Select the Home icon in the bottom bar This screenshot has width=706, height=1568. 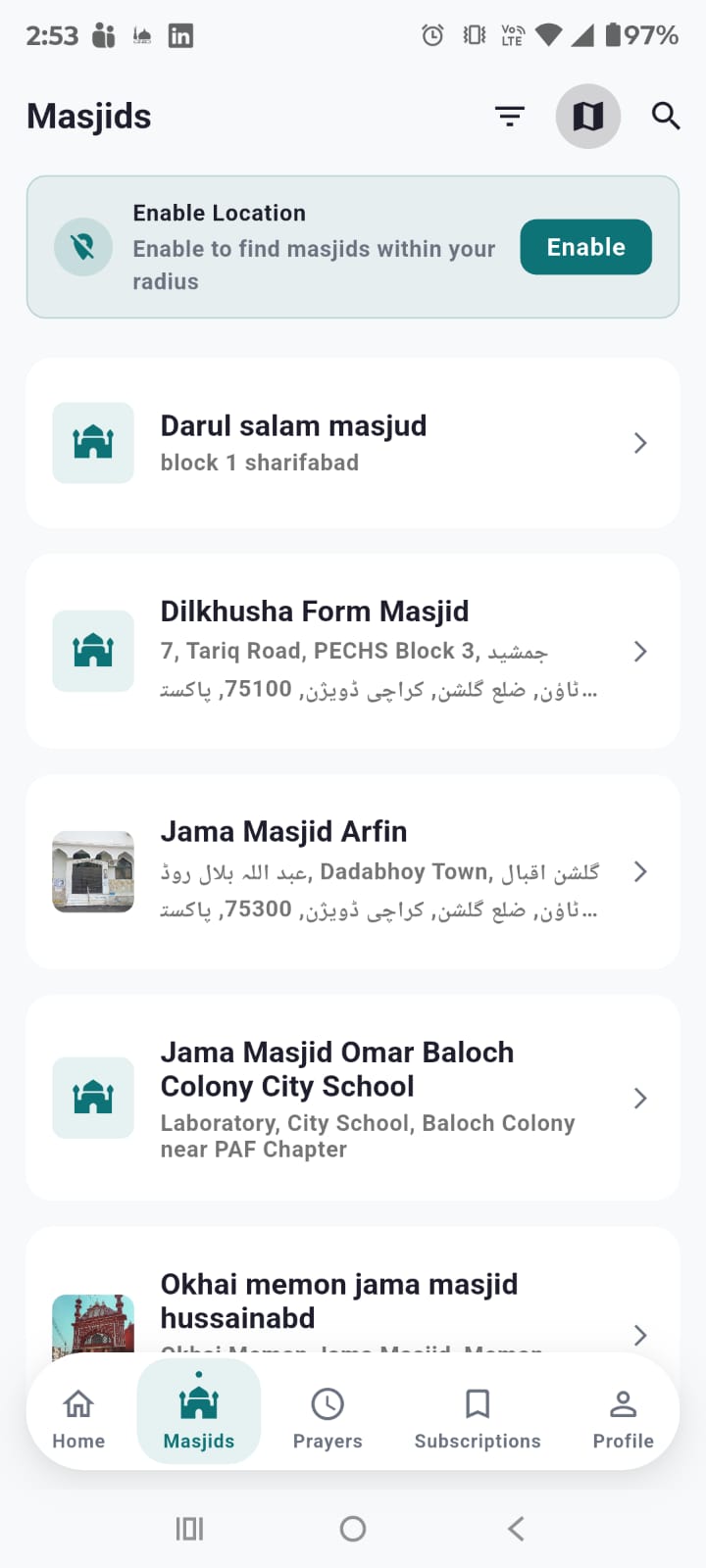77,1403
